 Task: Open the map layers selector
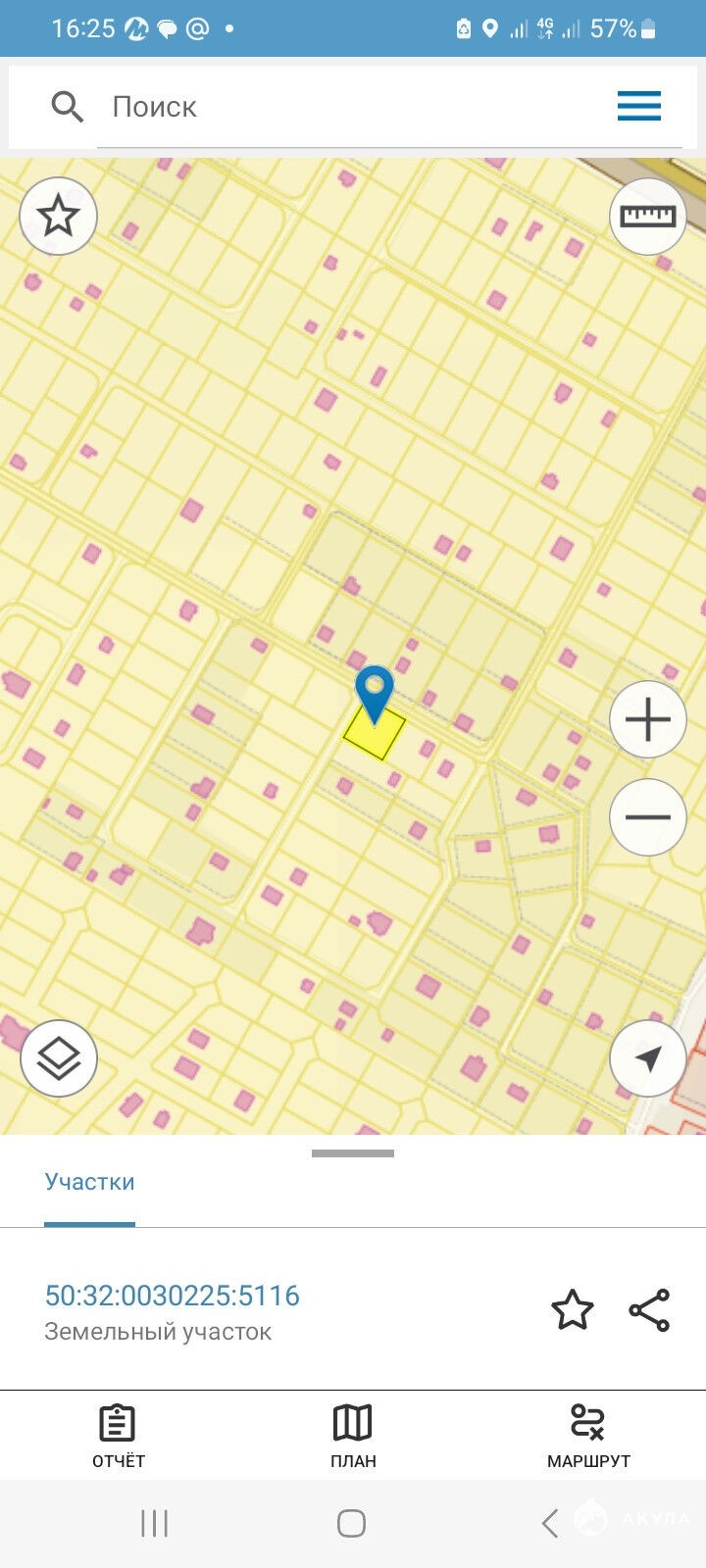[x=59, y=1057]
